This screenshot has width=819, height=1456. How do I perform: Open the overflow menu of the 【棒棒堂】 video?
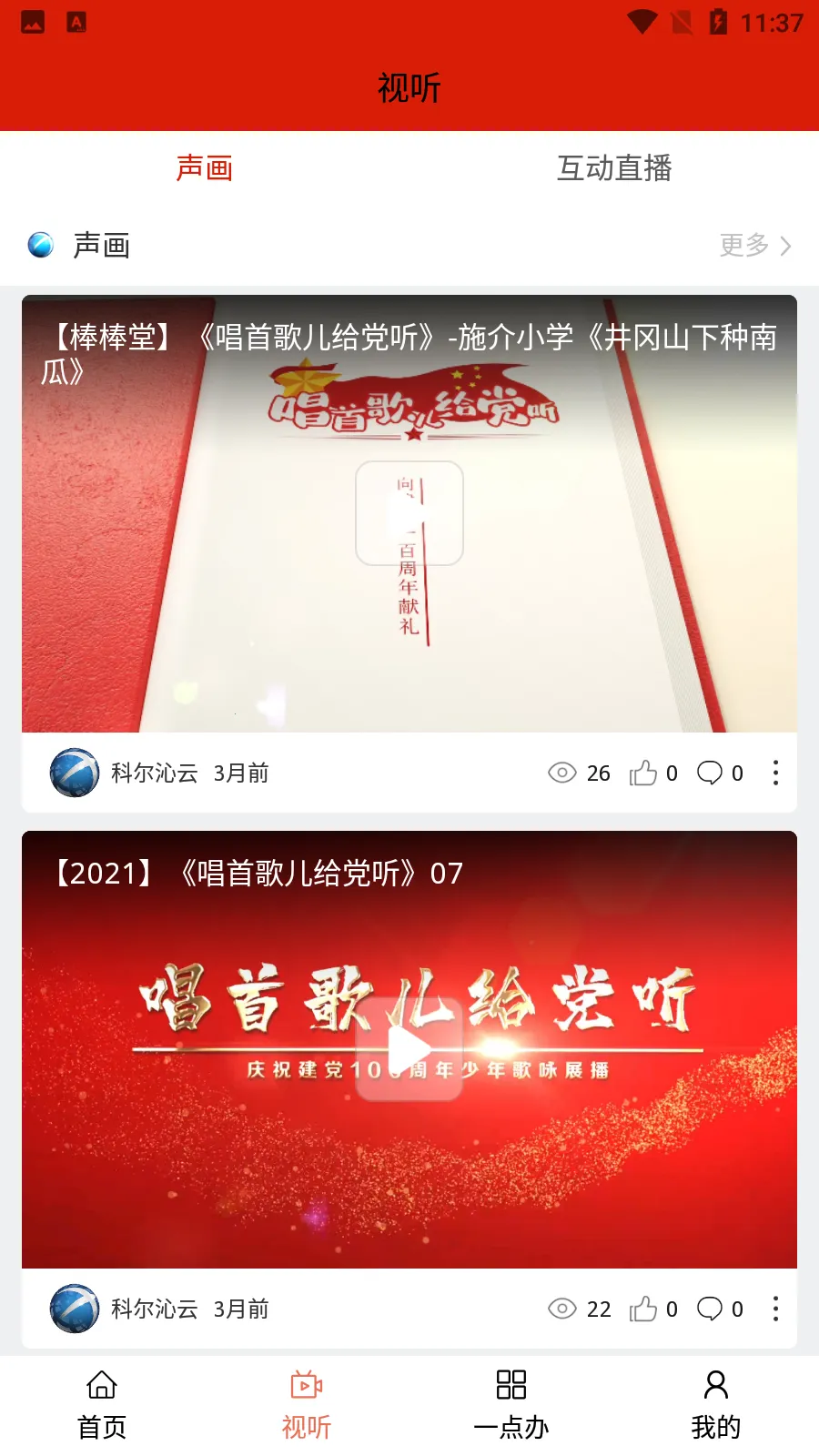tap(775, 773)
